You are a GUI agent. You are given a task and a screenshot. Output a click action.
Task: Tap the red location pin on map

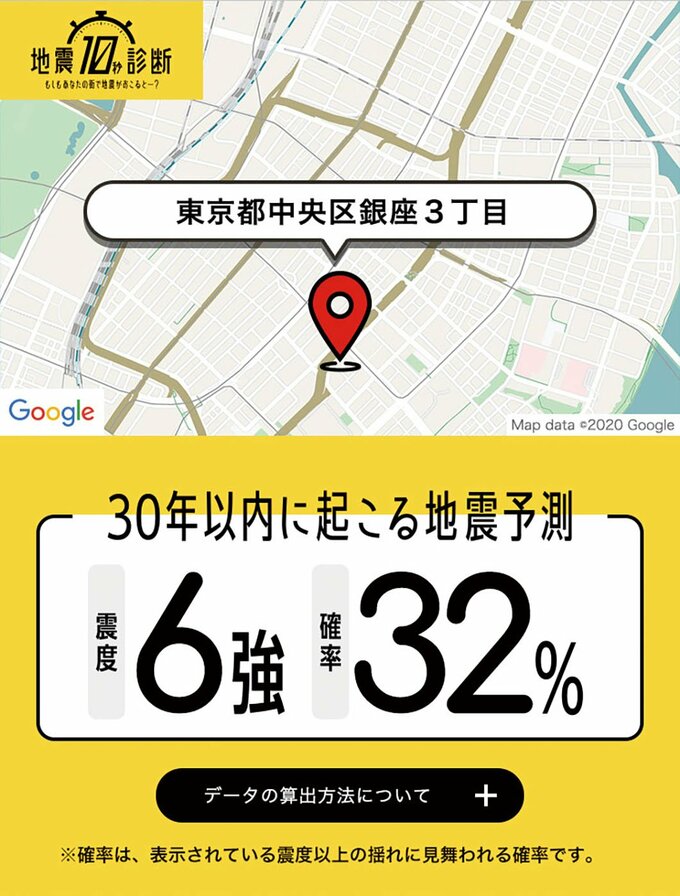(x=340, y=310)
